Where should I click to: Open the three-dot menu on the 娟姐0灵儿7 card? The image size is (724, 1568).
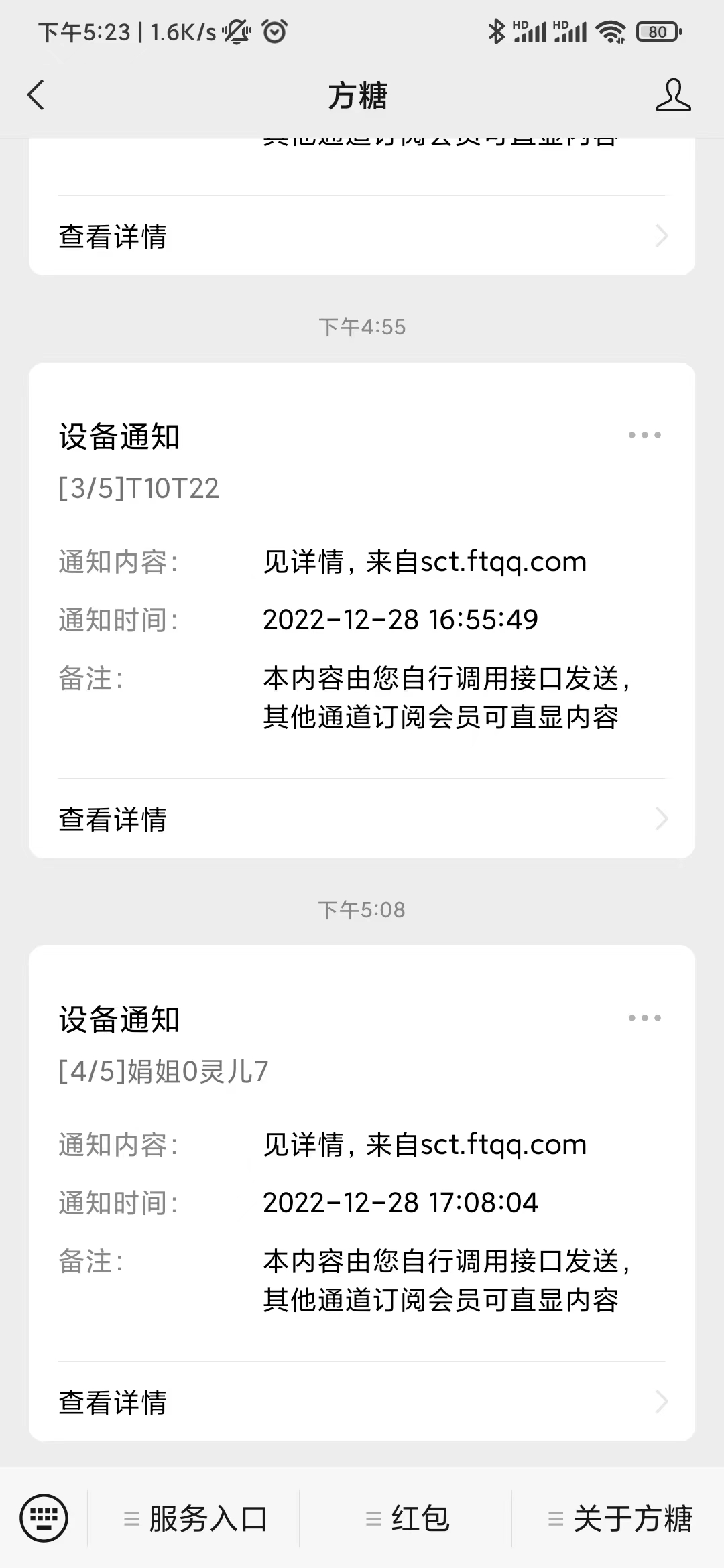coord(644,1018)
